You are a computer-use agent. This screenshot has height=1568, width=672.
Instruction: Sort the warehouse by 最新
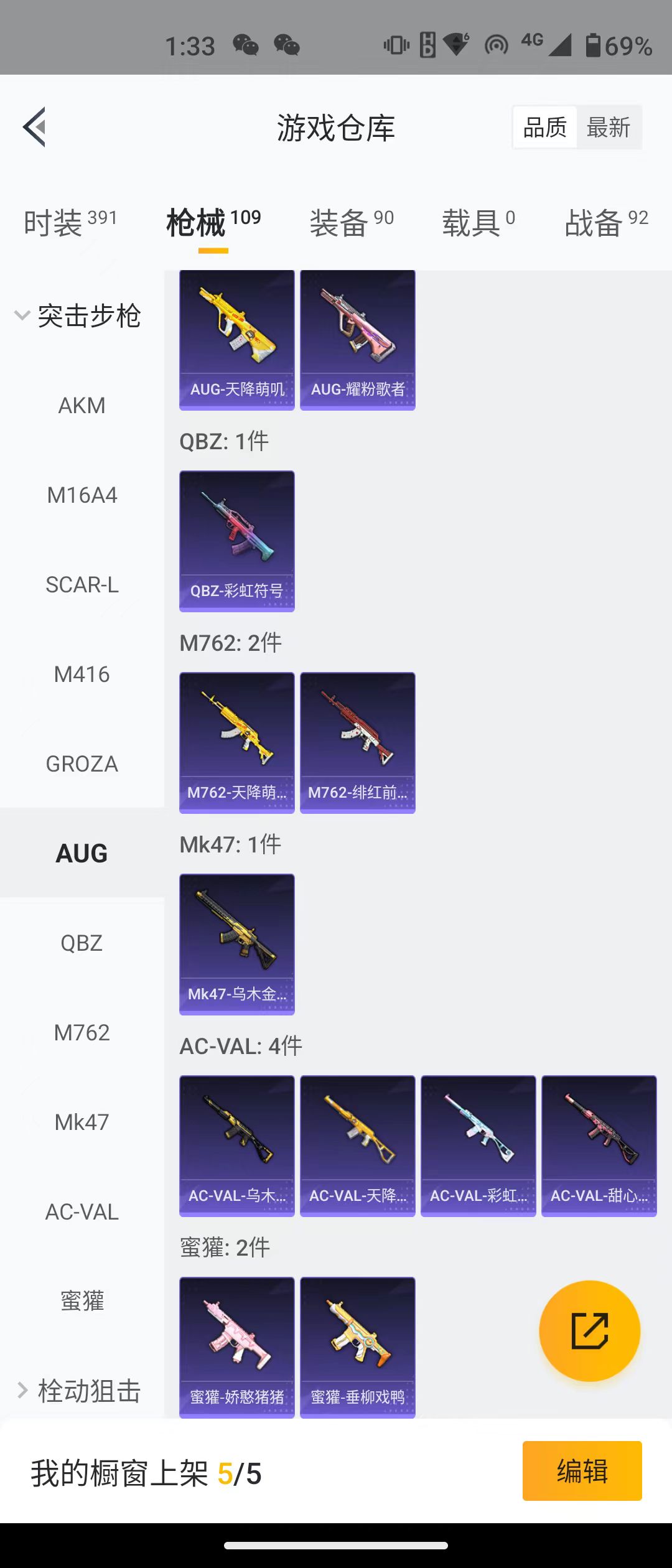click(x=608, y=128)
